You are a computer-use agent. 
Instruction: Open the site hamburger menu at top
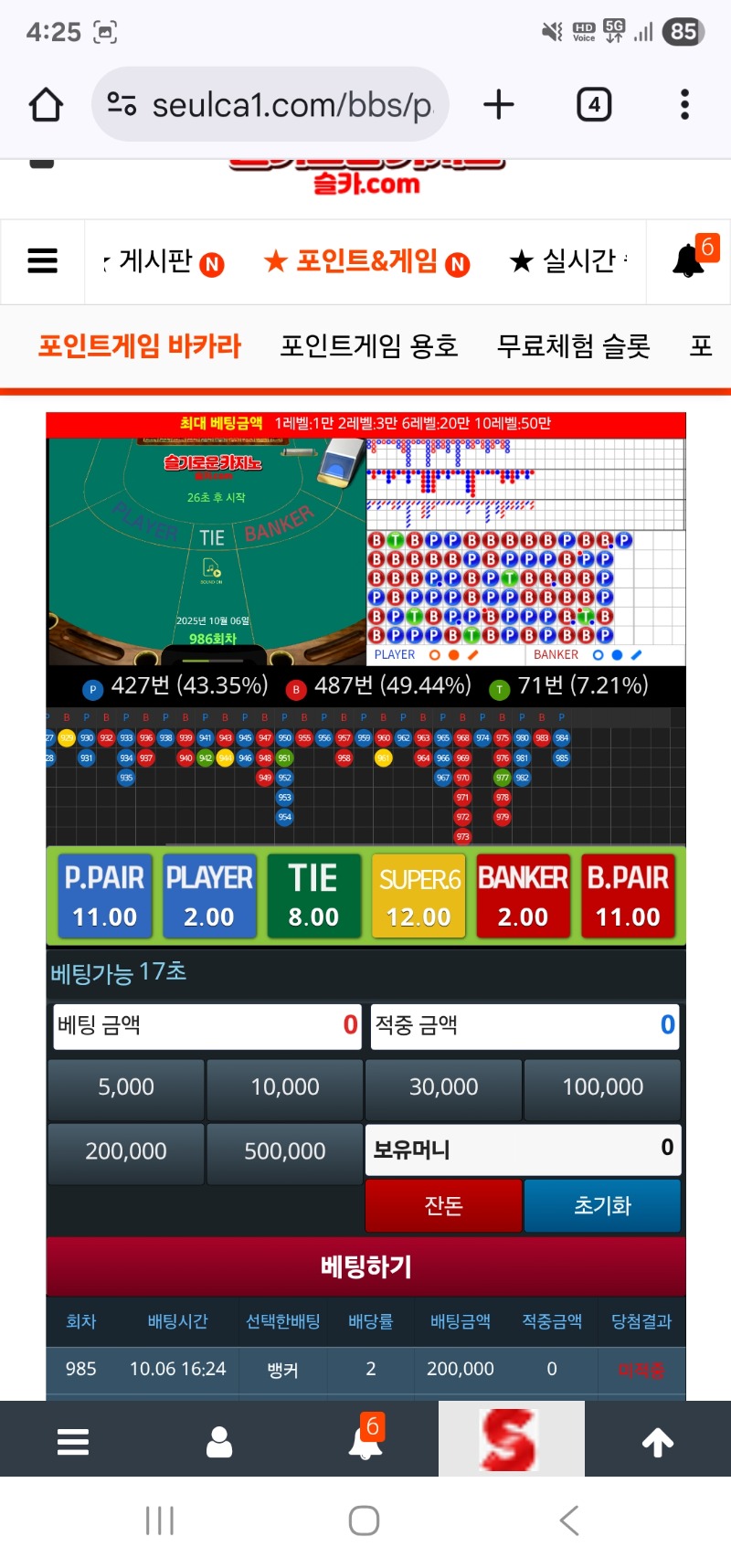42,261
